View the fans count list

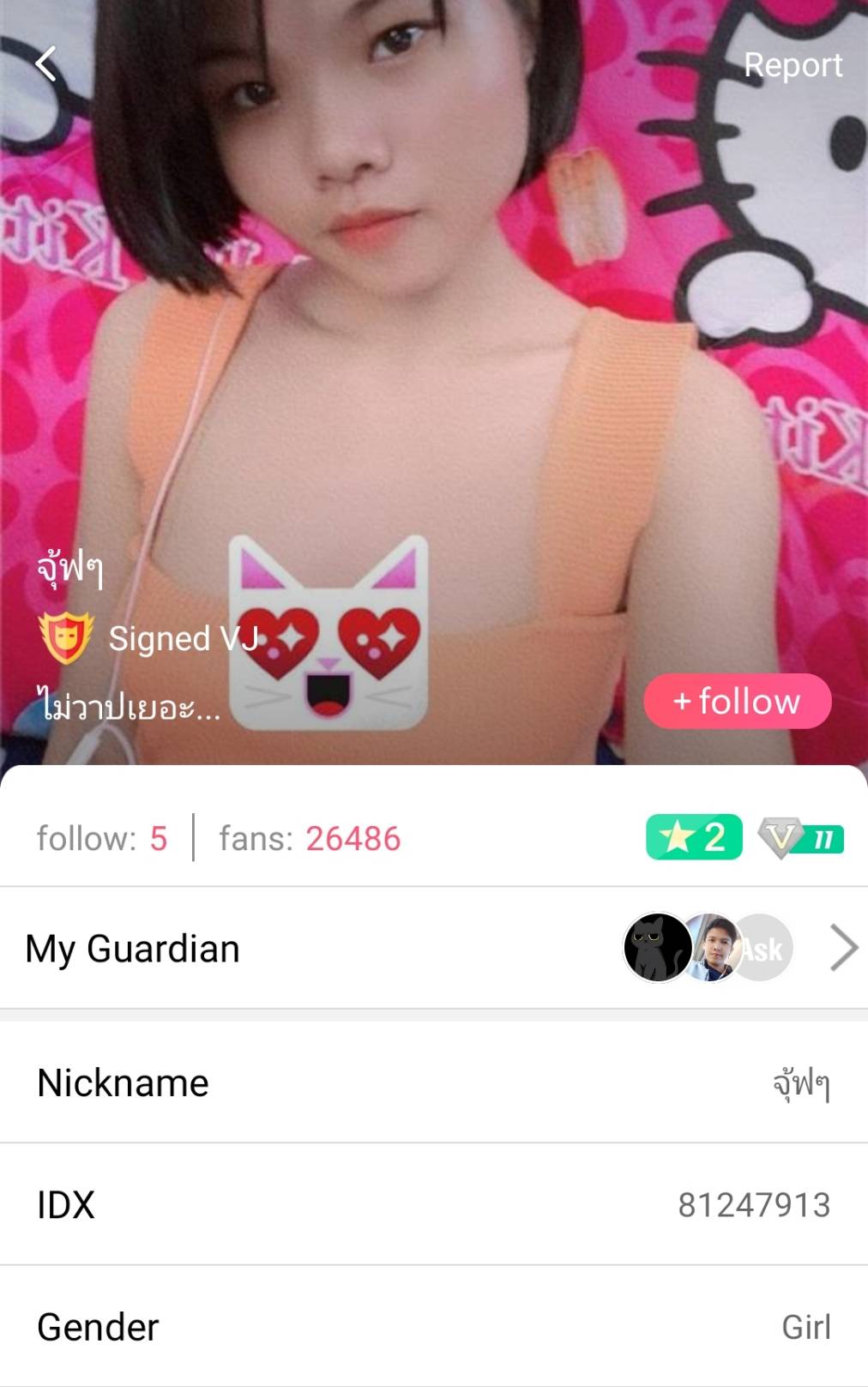point(310,838)
